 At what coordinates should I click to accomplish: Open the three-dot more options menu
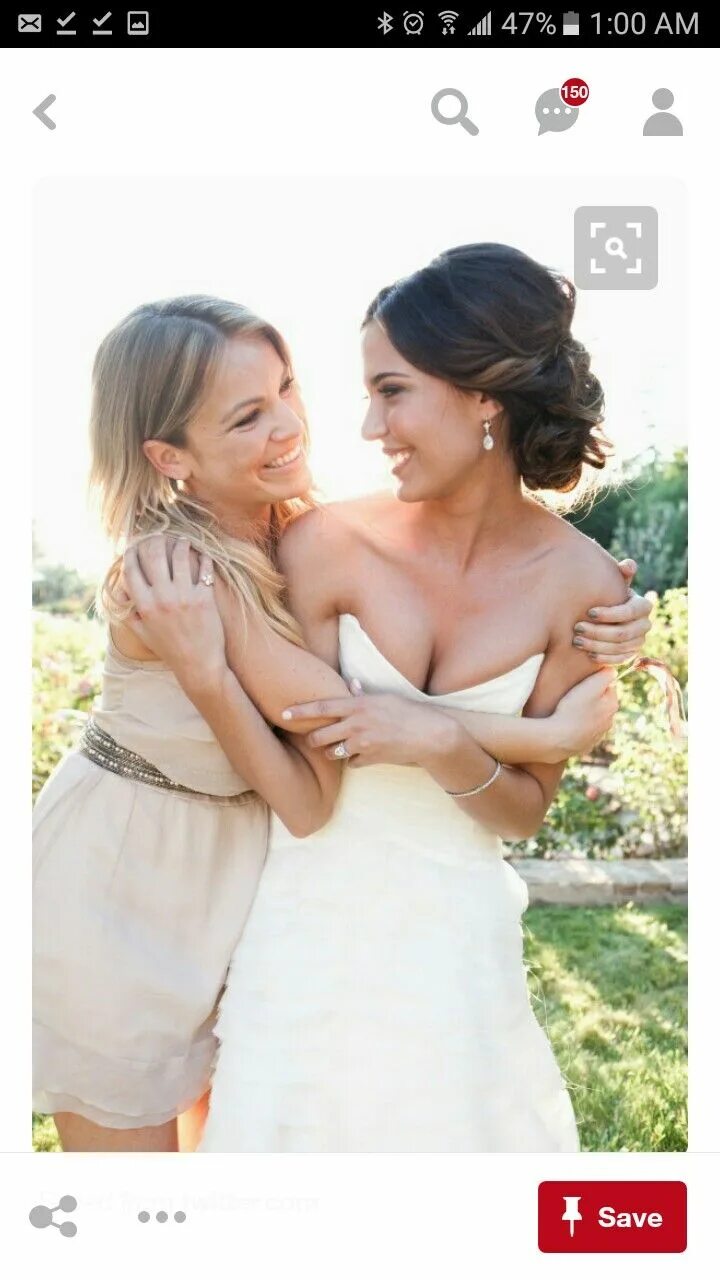click(162, 1217)
